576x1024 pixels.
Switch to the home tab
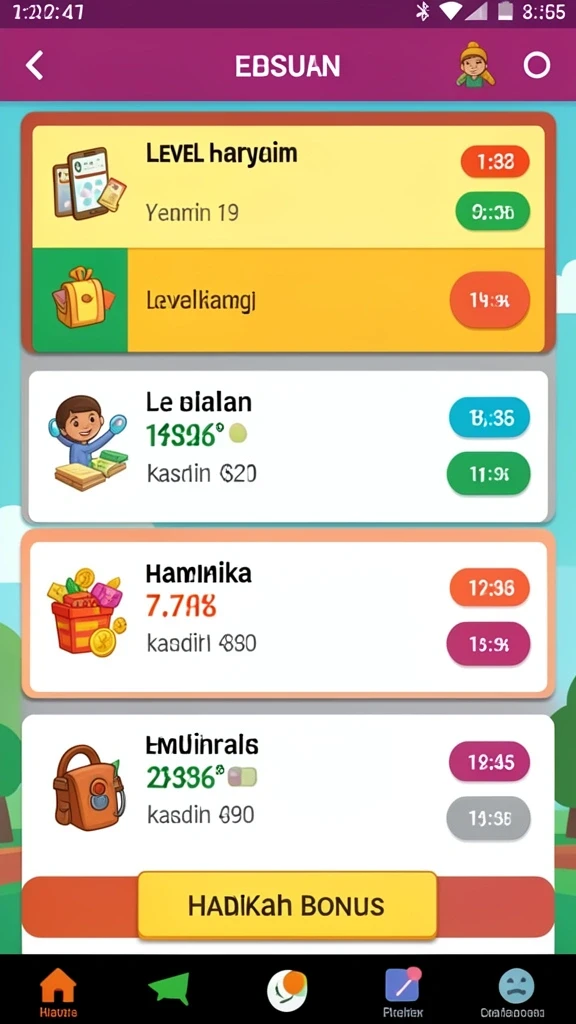pyautogui.click(x=58, y=993)
